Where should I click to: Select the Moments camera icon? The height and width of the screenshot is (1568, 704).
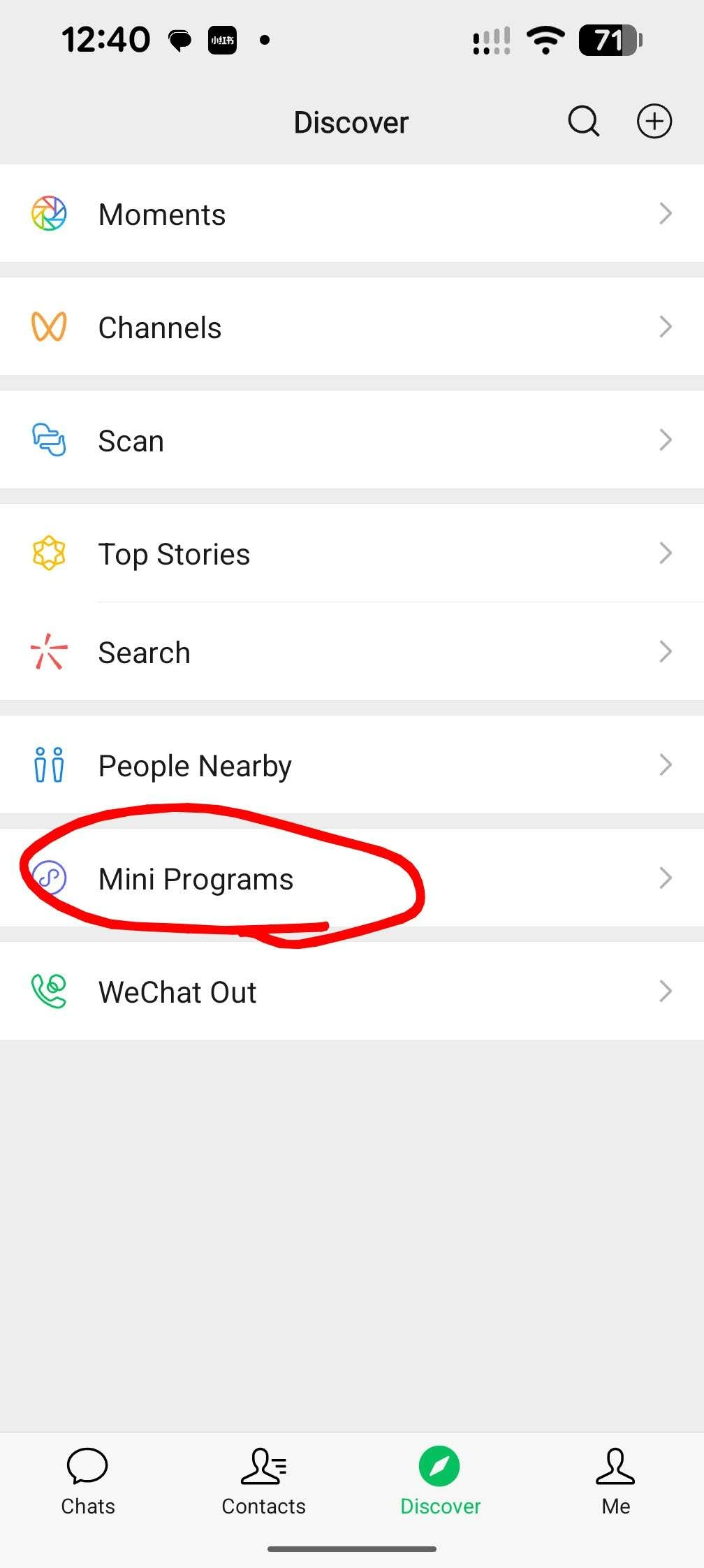(47, 214)
